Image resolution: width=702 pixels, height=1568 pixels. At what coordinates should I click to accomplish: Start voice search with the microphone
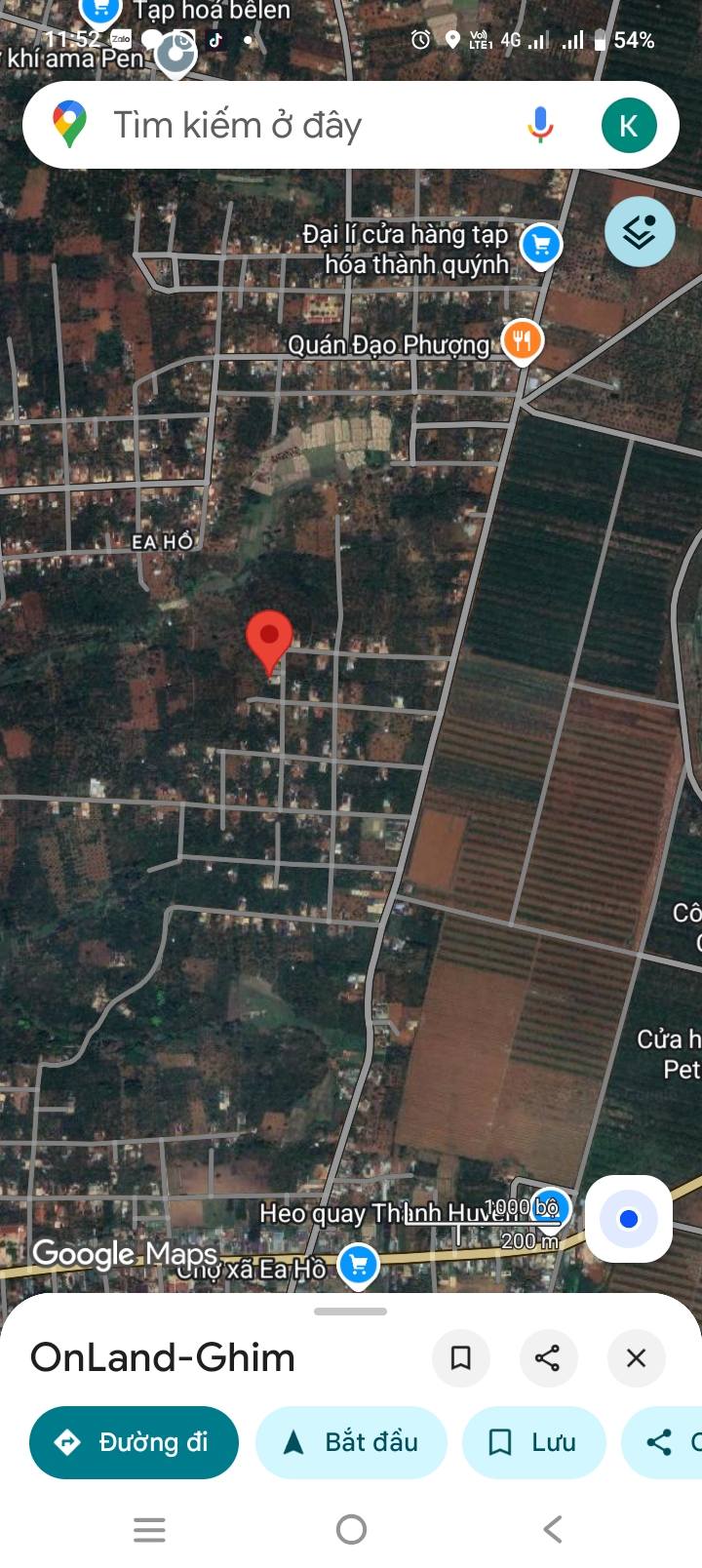pyautogui.click(x=540, y=126)
